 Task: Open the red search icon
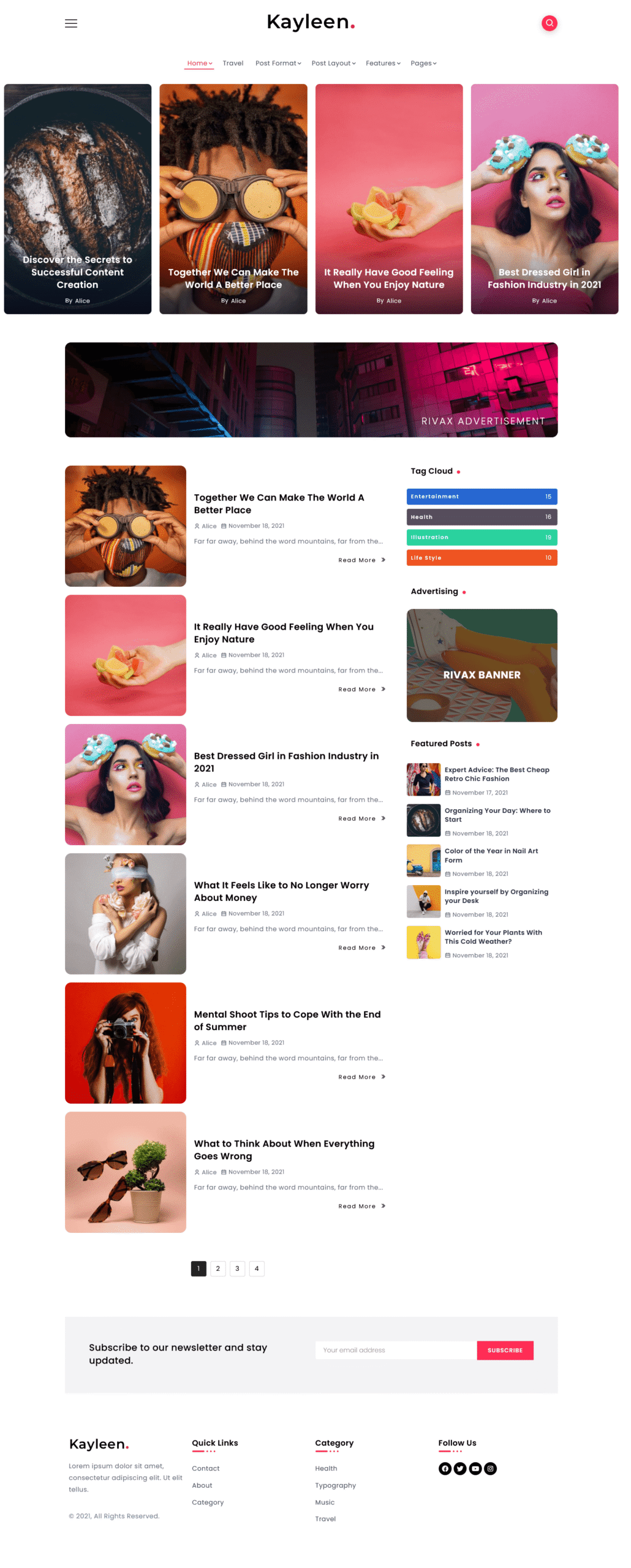coord(549,23)
